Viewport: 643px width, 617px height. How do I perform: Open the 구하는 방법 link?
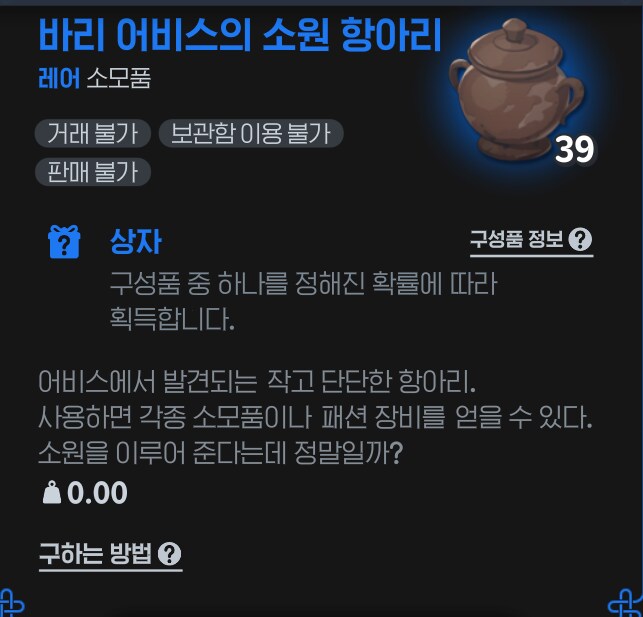click(109, 554)
